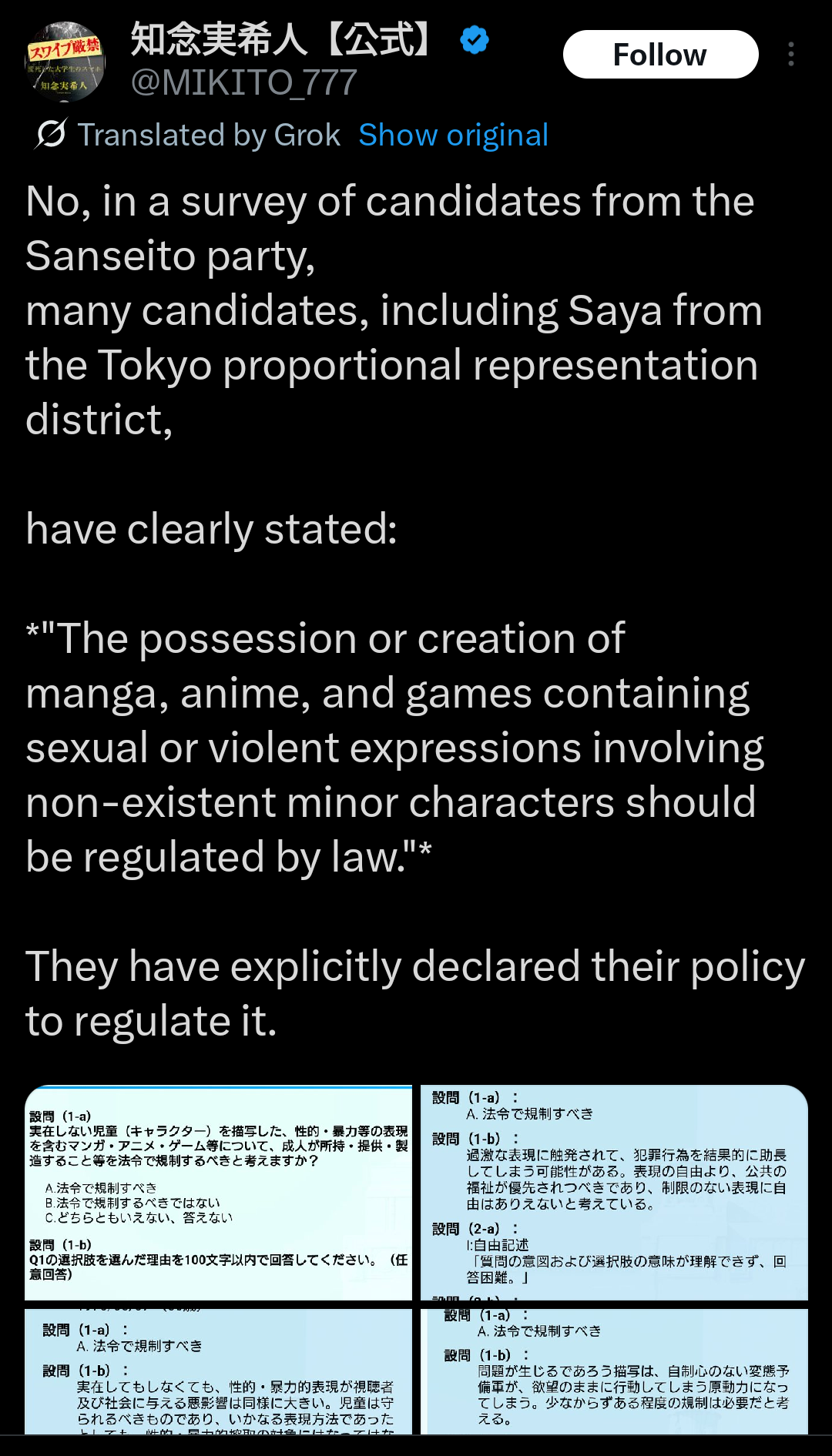
Task: Open bottom-left image starting 実在してもしなくても
Action: click(x=219, y=1371)
